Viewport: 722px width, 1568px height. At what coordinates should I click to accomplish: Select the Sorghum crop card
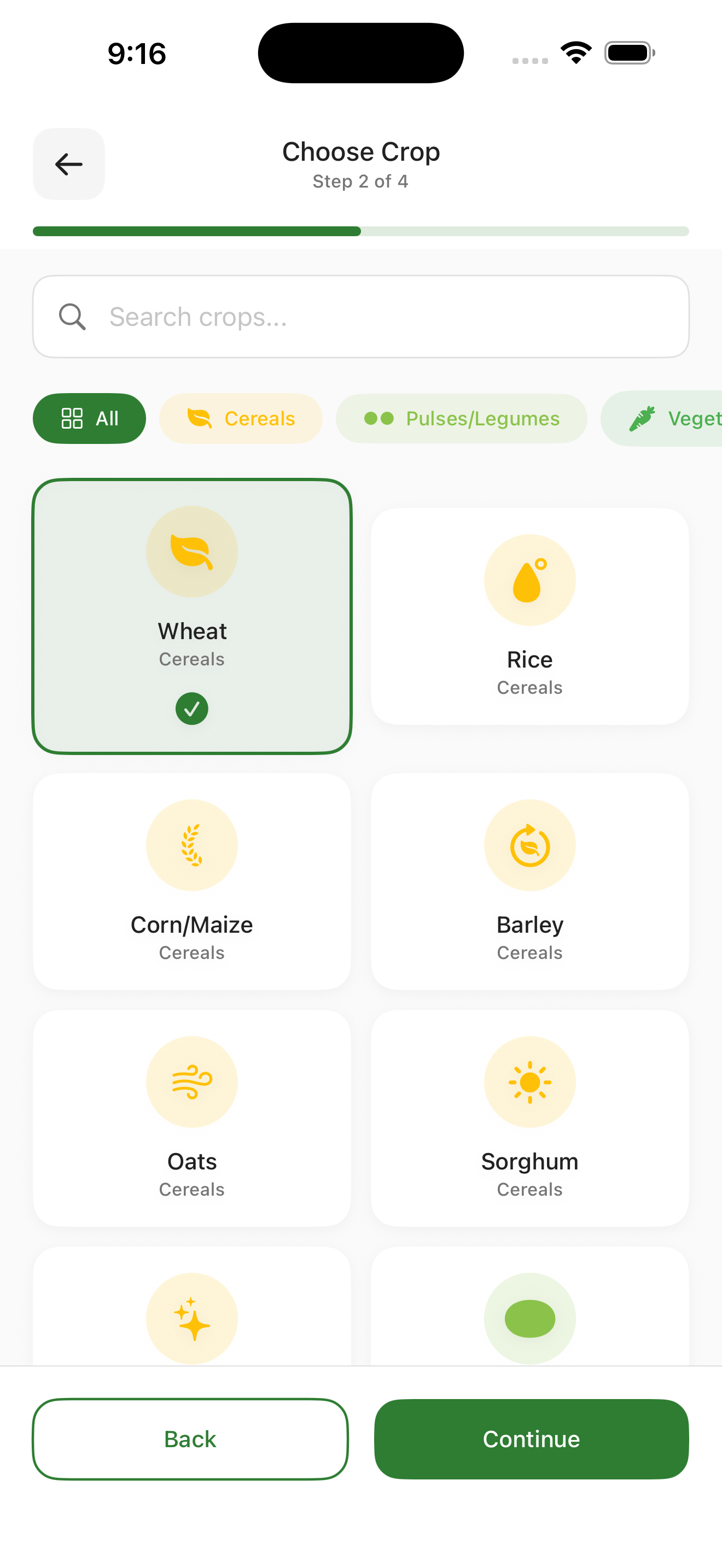coord(529,1118)
